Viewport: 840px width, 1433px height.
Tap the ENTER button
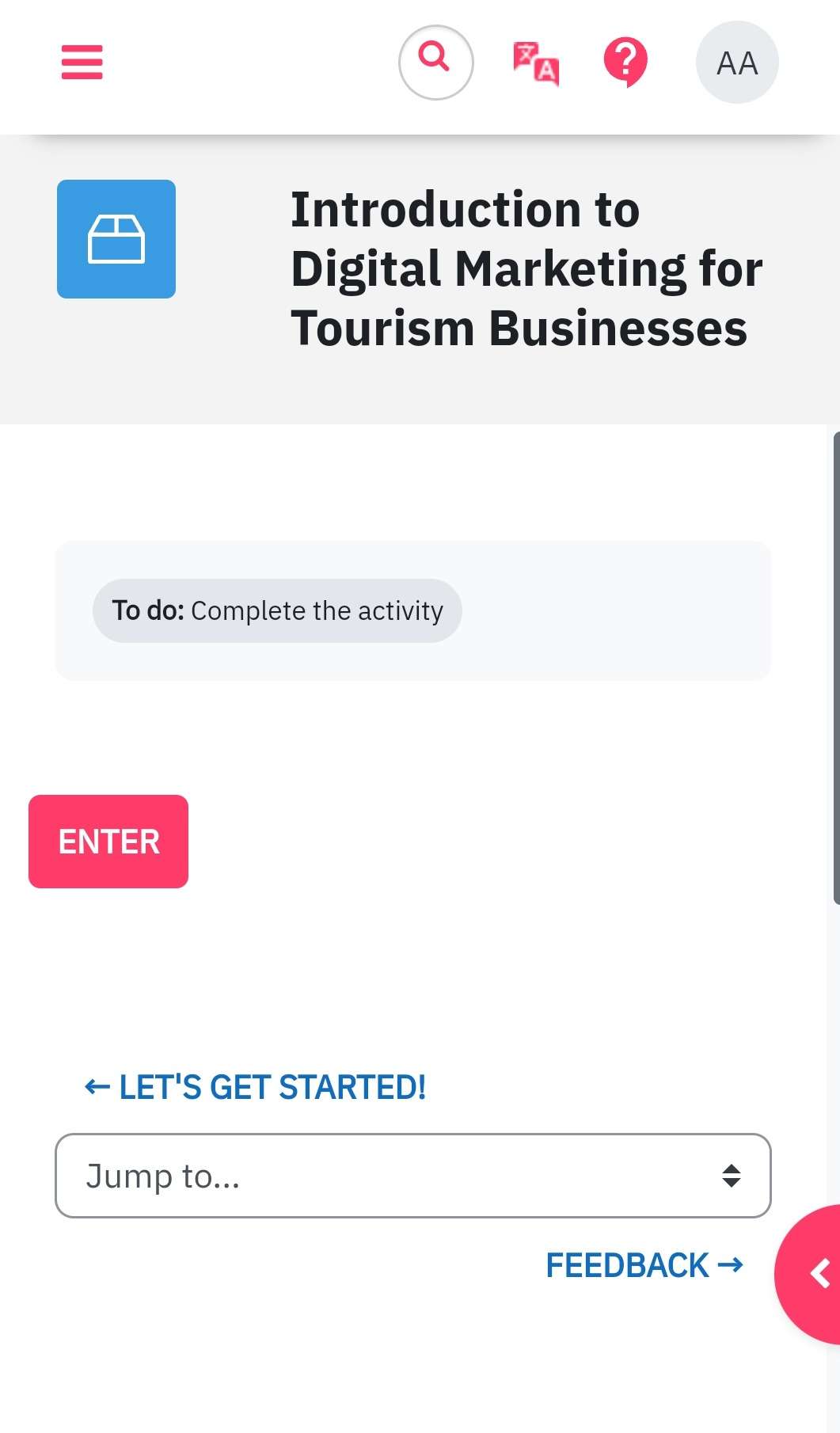[x=108, y=842]
